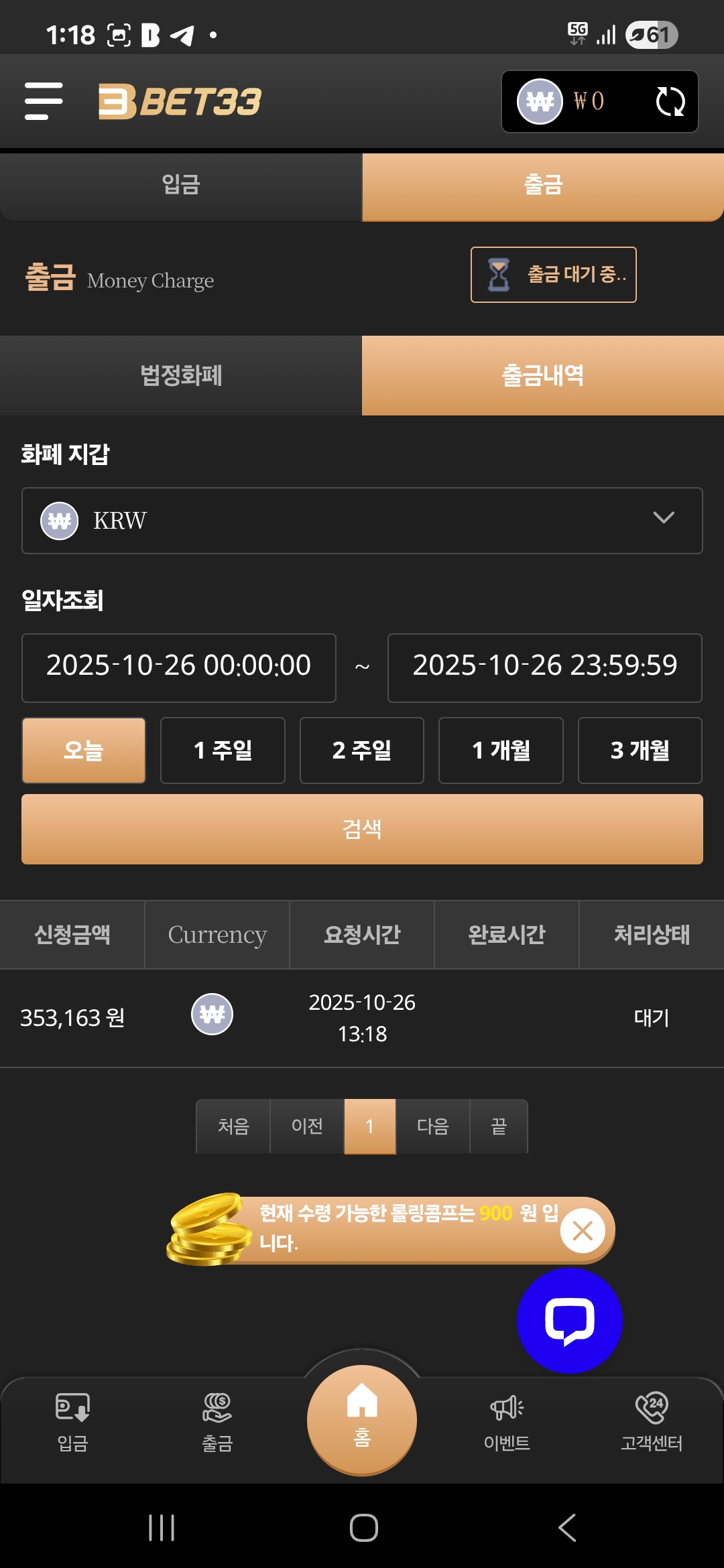Open 이벤트 in bottom navigation
Viewport: 724px width, 1568px height.
(x=507, y=1422)
